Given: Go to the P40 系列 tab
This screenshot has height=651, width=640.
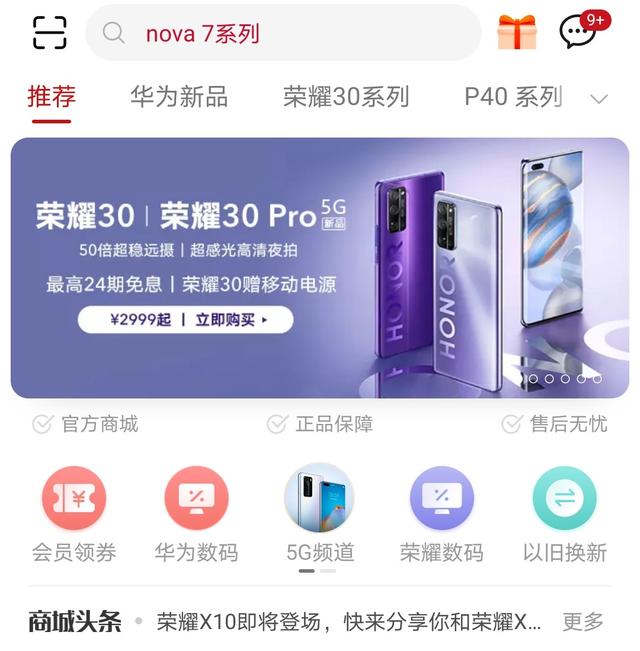Looking at the screenshot, I should click(513, 97).
